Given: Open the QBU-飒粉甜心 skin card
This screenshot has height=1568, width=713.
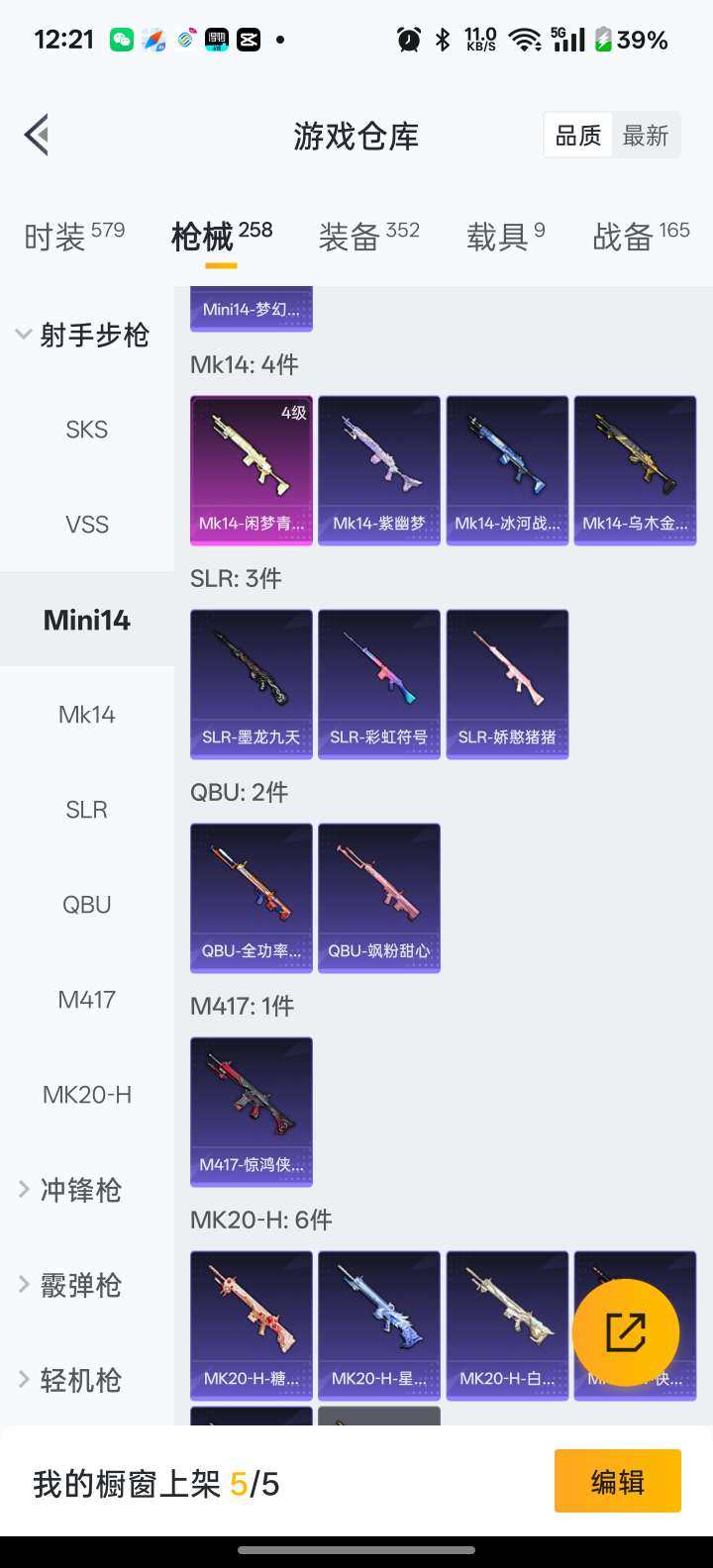Looking at the screenshot, I should [379, 898].
